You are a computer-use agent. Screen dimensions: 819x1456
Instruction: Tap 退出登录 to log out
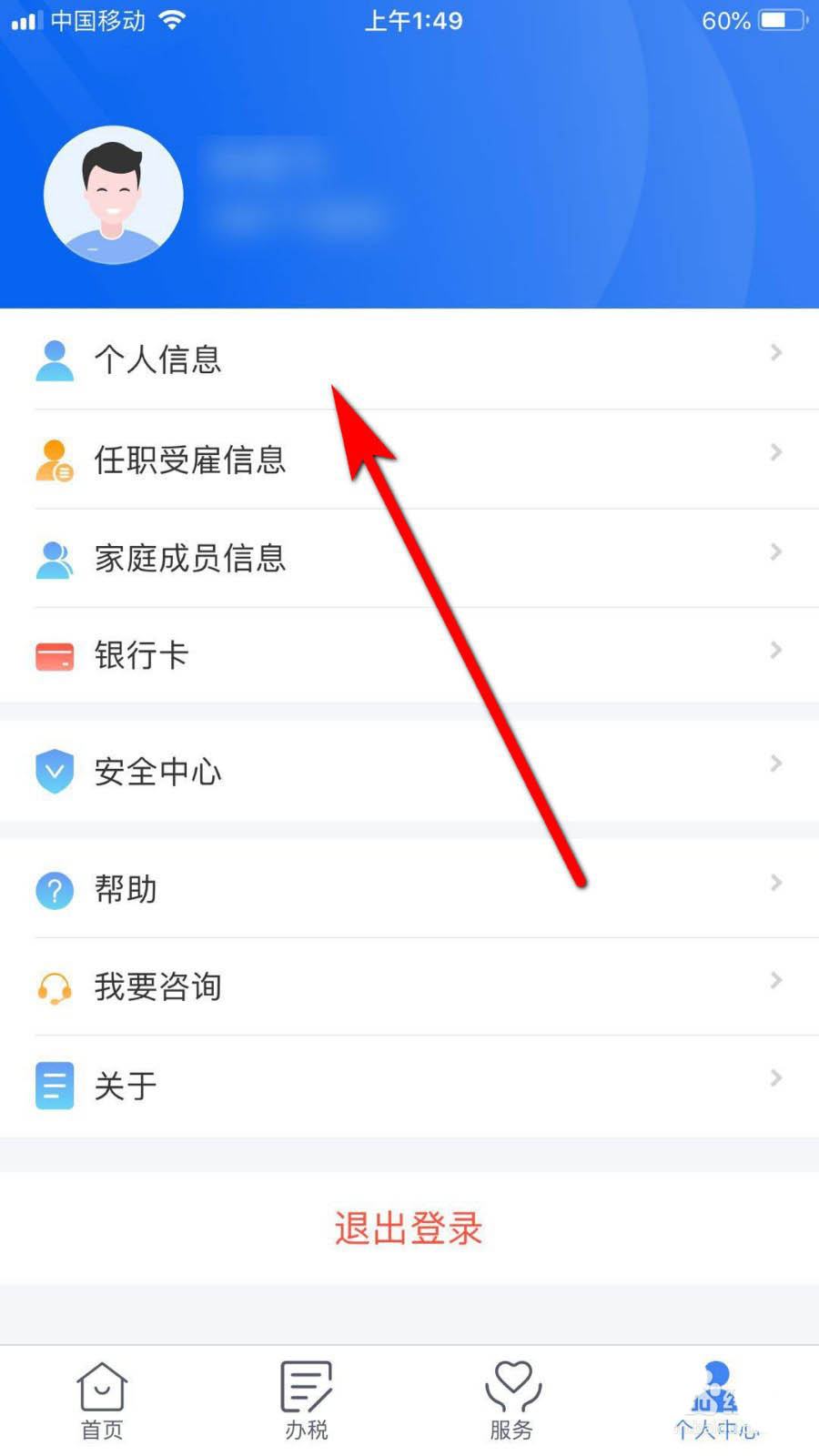408,1228
